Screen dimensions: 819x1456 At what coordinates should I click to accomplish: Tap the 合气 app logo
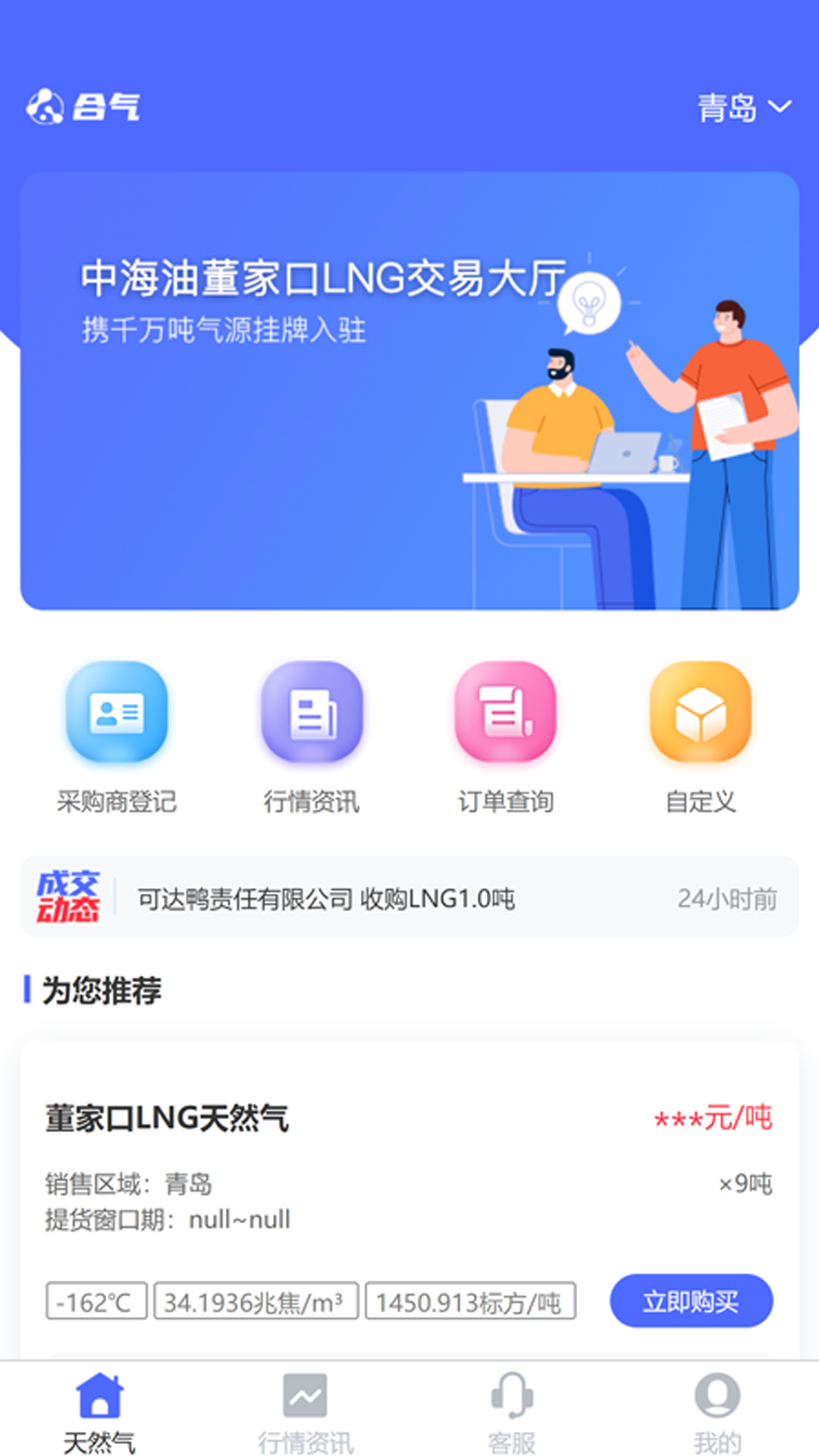click(x=83, y=108)
